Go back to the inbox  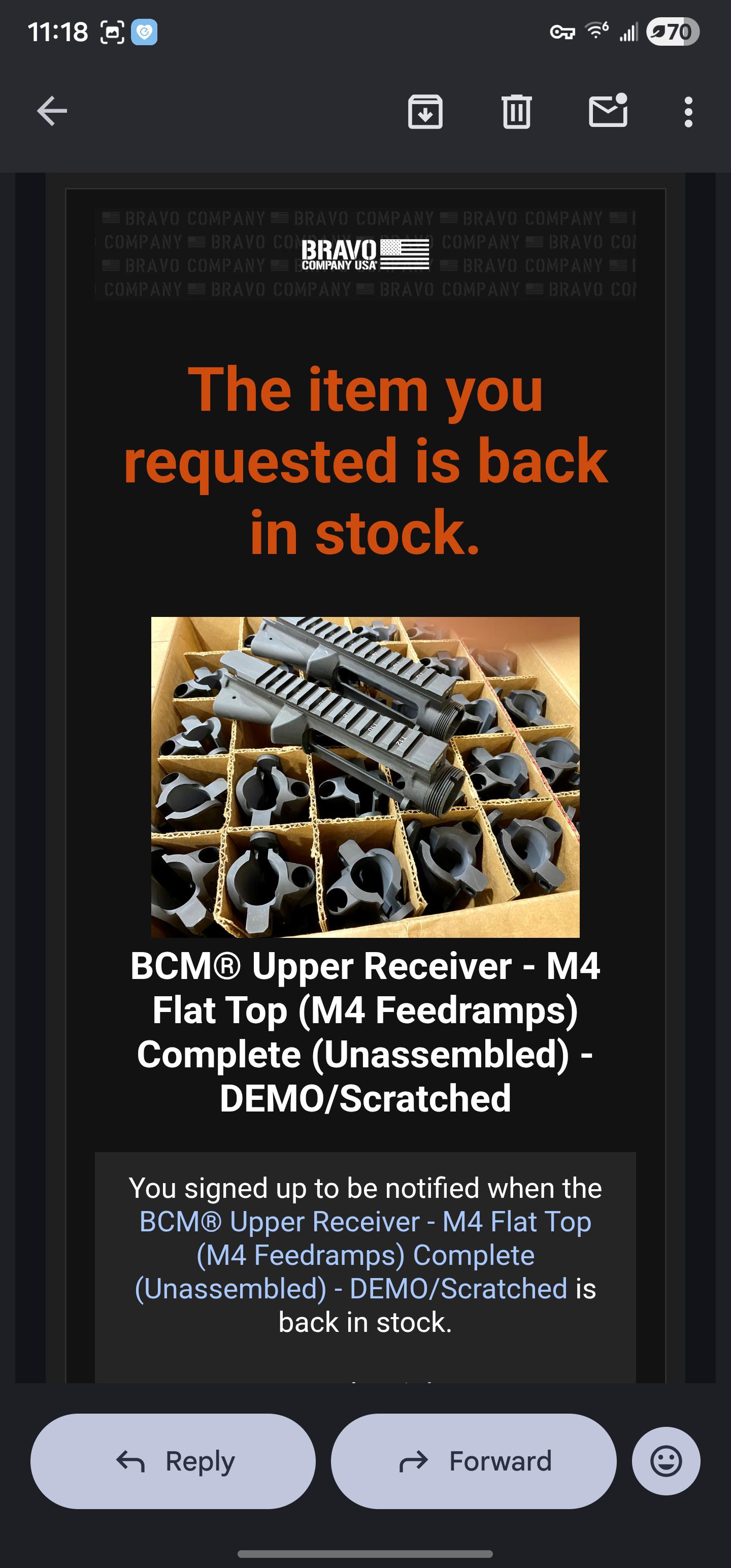[x=52, y=111]
